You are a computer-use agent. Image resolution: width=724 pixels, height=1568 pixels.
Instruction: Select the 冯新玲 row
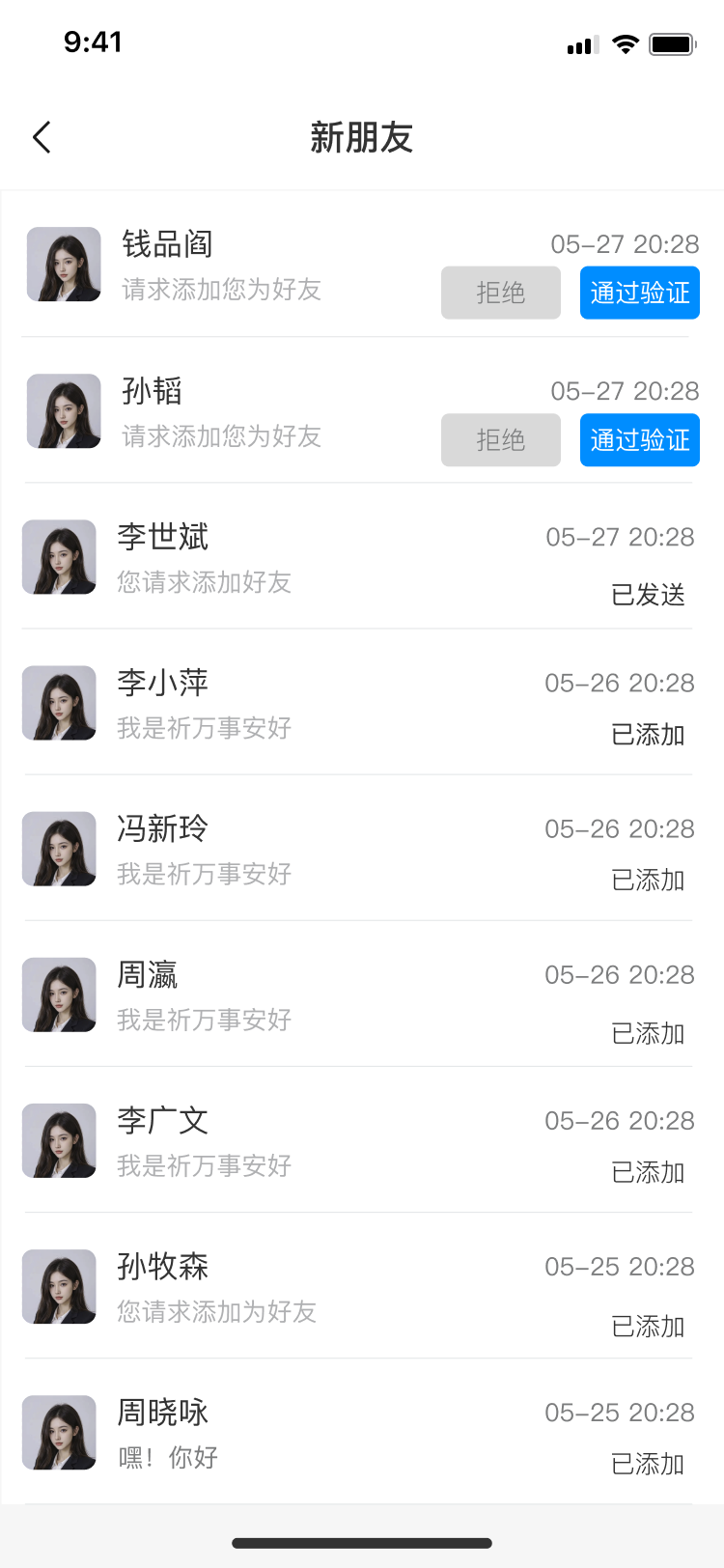[362, 849]
